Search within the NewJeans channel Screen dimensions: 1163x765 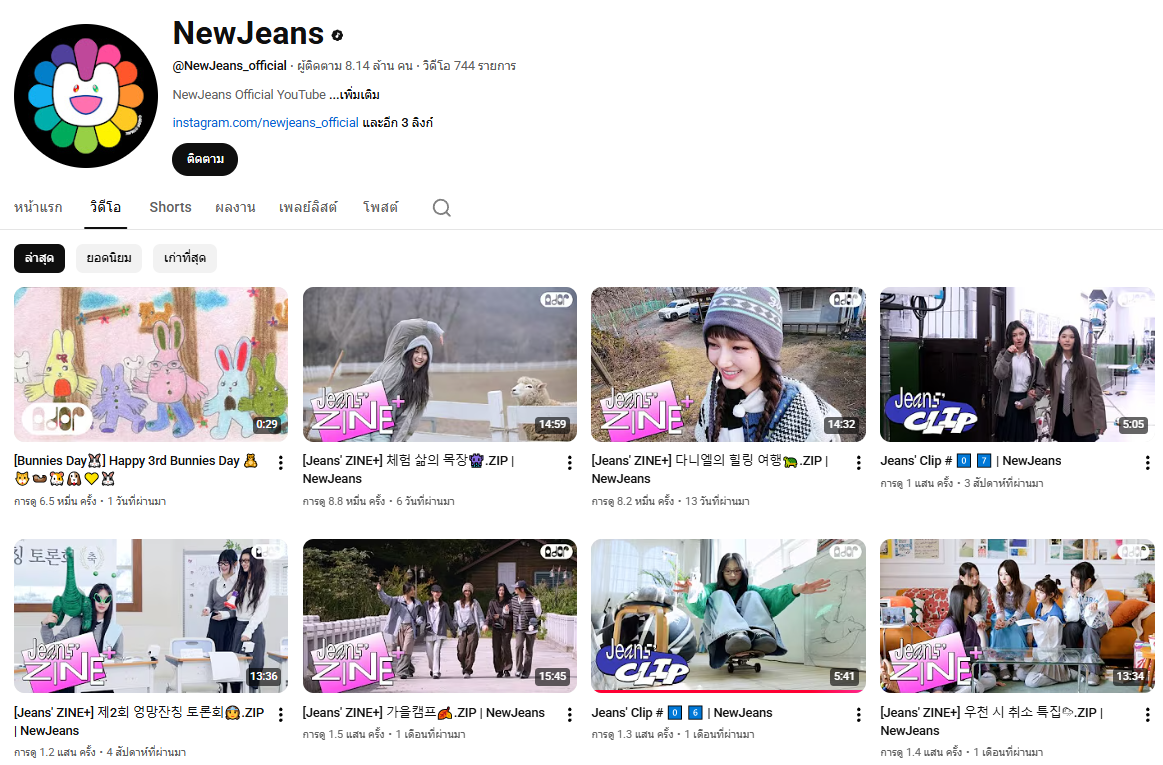441,208
